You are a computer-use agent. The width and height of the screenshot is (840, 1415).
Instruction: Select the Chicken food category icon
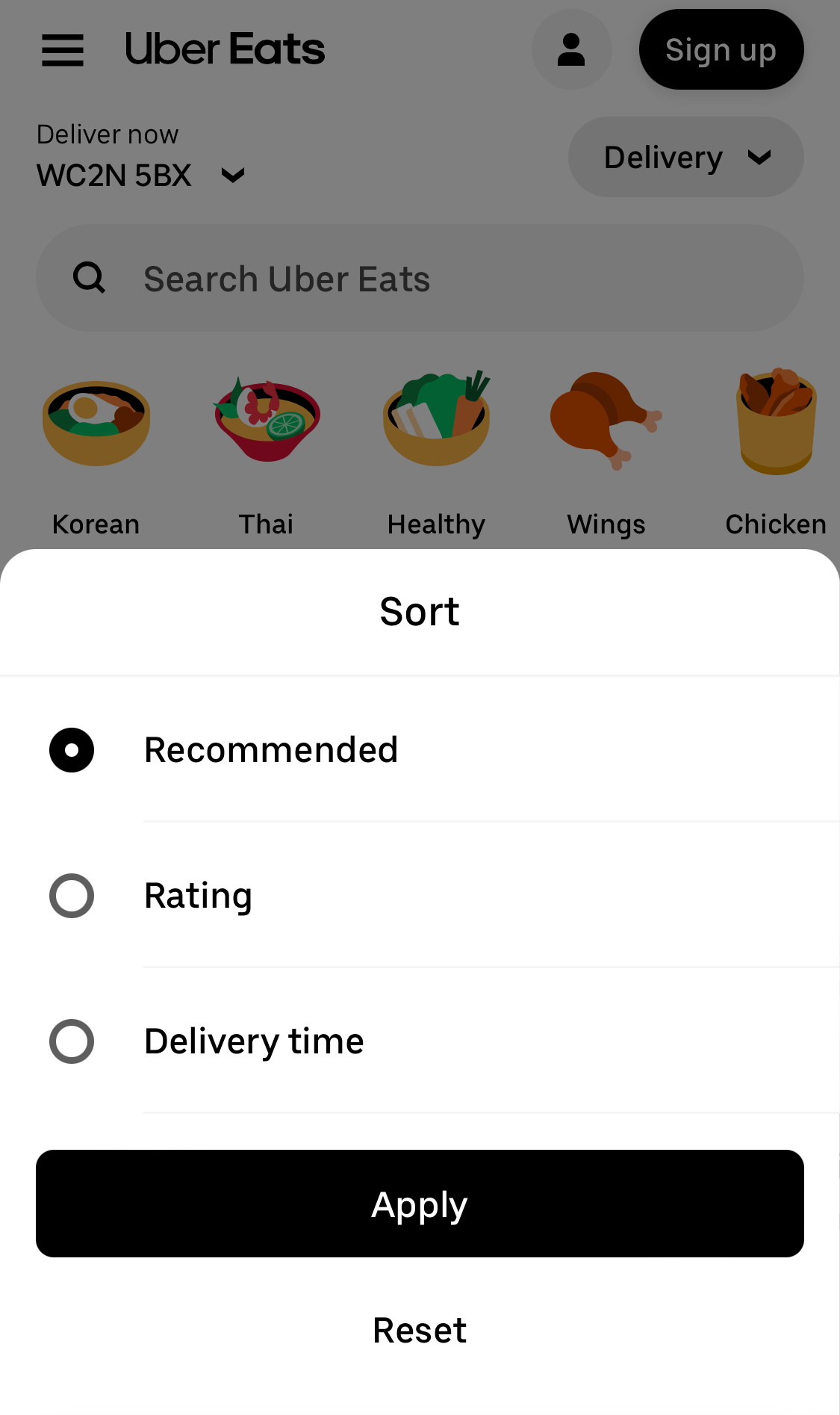[776, 422]
